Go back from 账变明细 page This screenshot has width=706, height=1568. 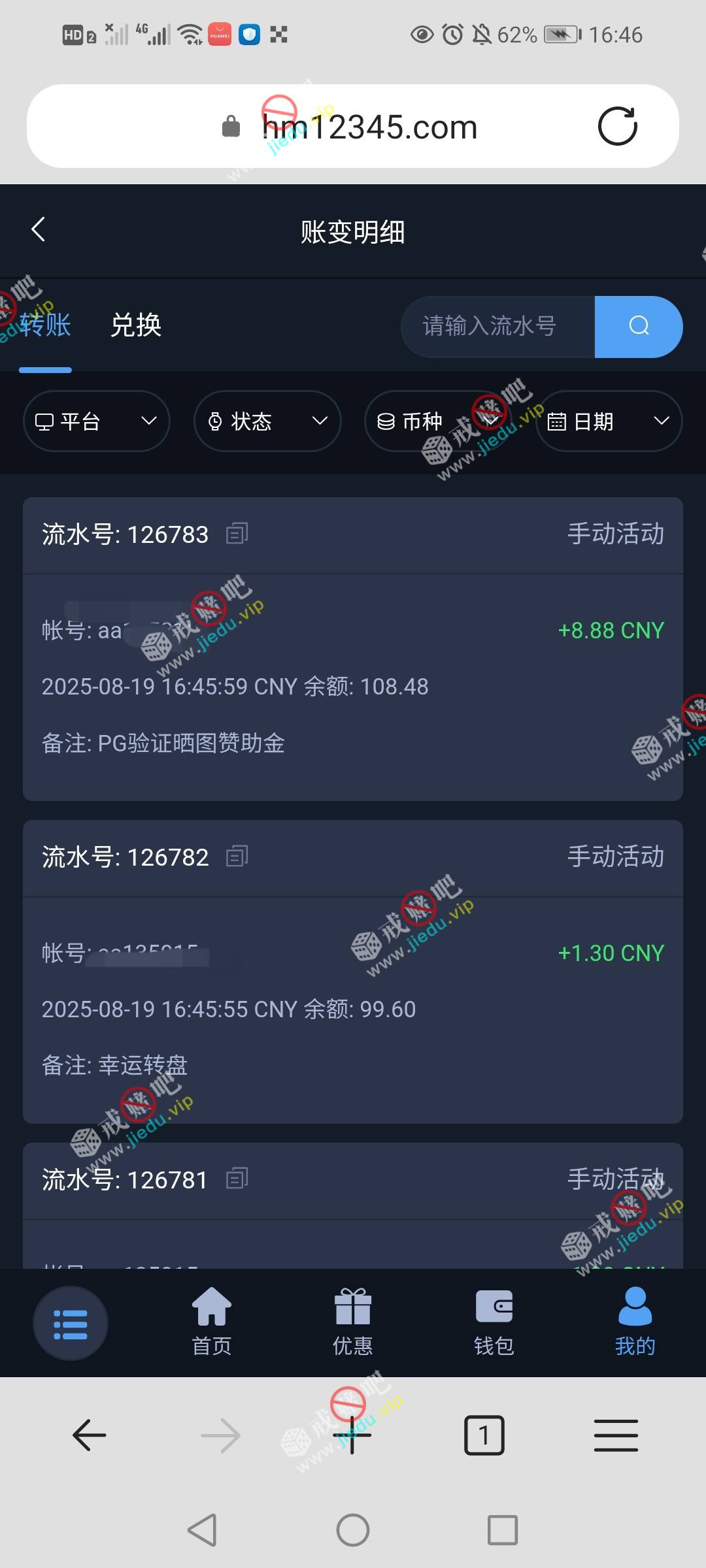coord(39,230)
